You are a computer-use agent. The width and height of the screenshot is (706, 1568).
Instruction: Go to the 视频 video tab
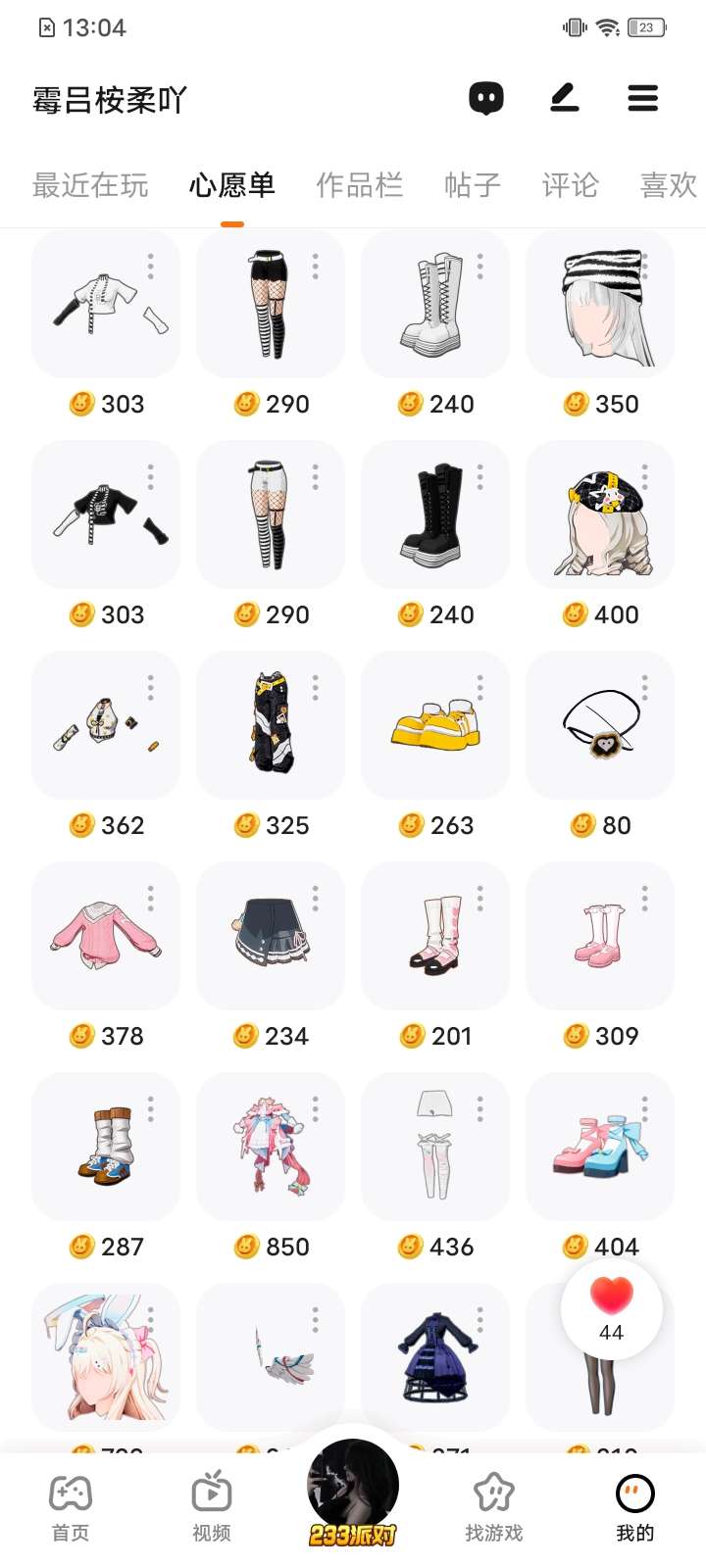click(212, 1507)
